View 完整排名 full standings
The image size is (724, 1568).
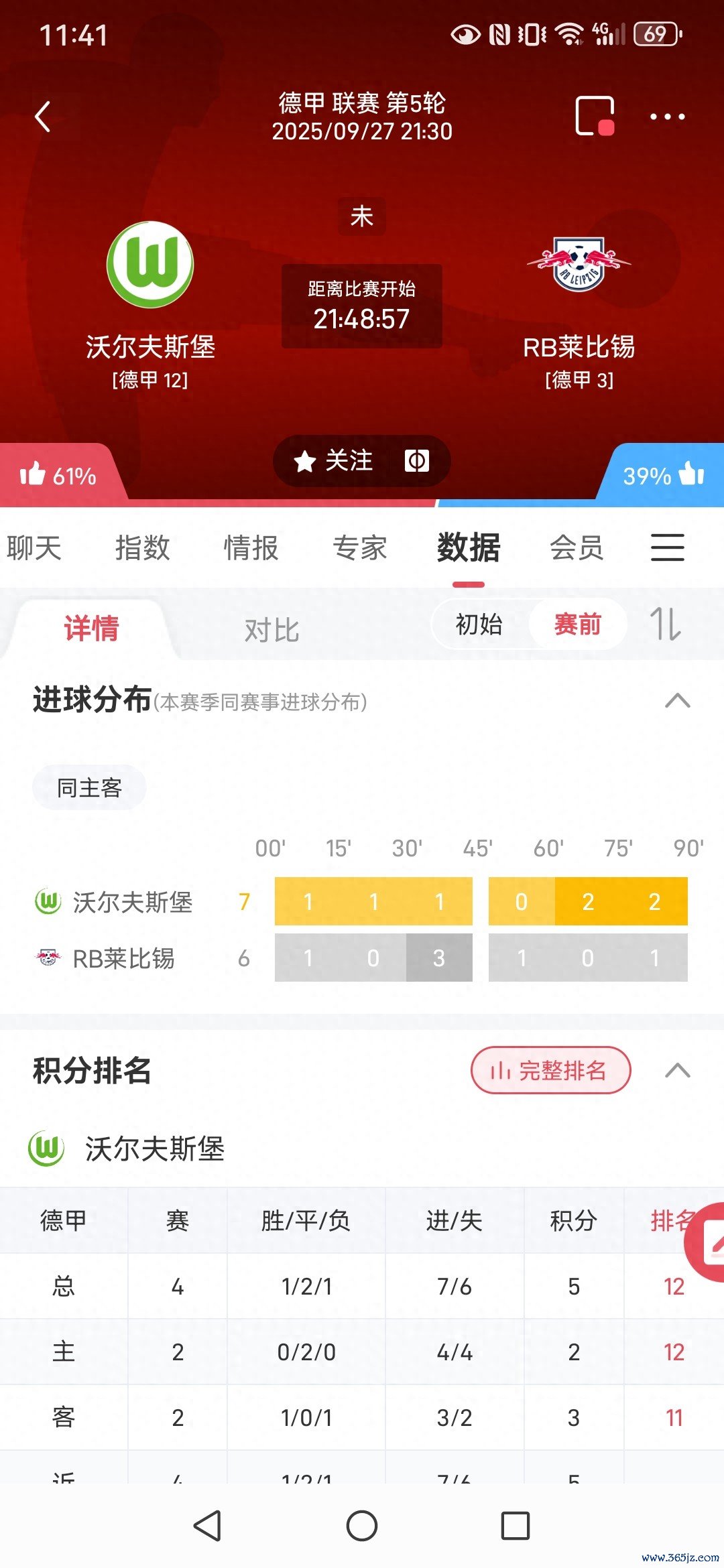550,1070
